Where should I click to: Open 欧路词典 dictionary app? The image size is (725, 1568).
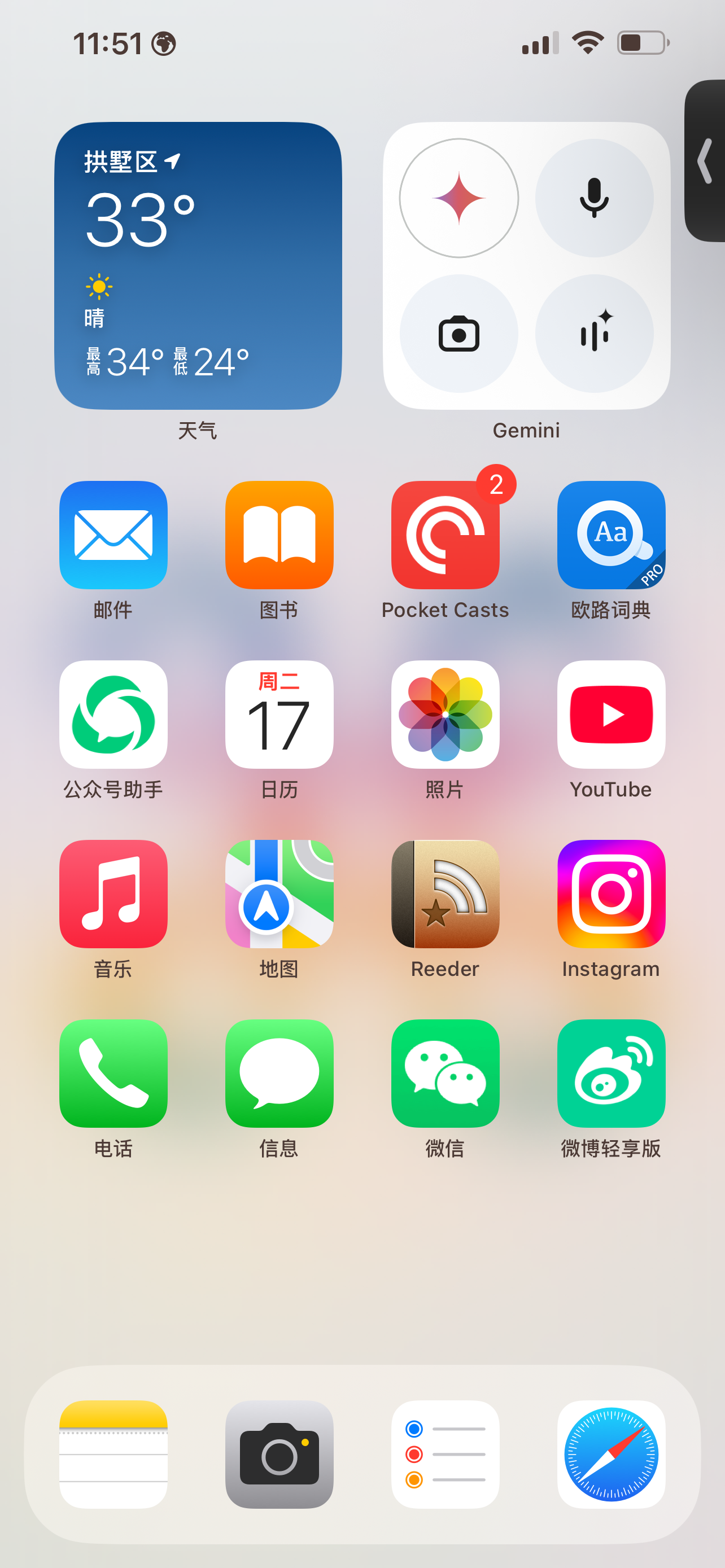pos(611,535)
